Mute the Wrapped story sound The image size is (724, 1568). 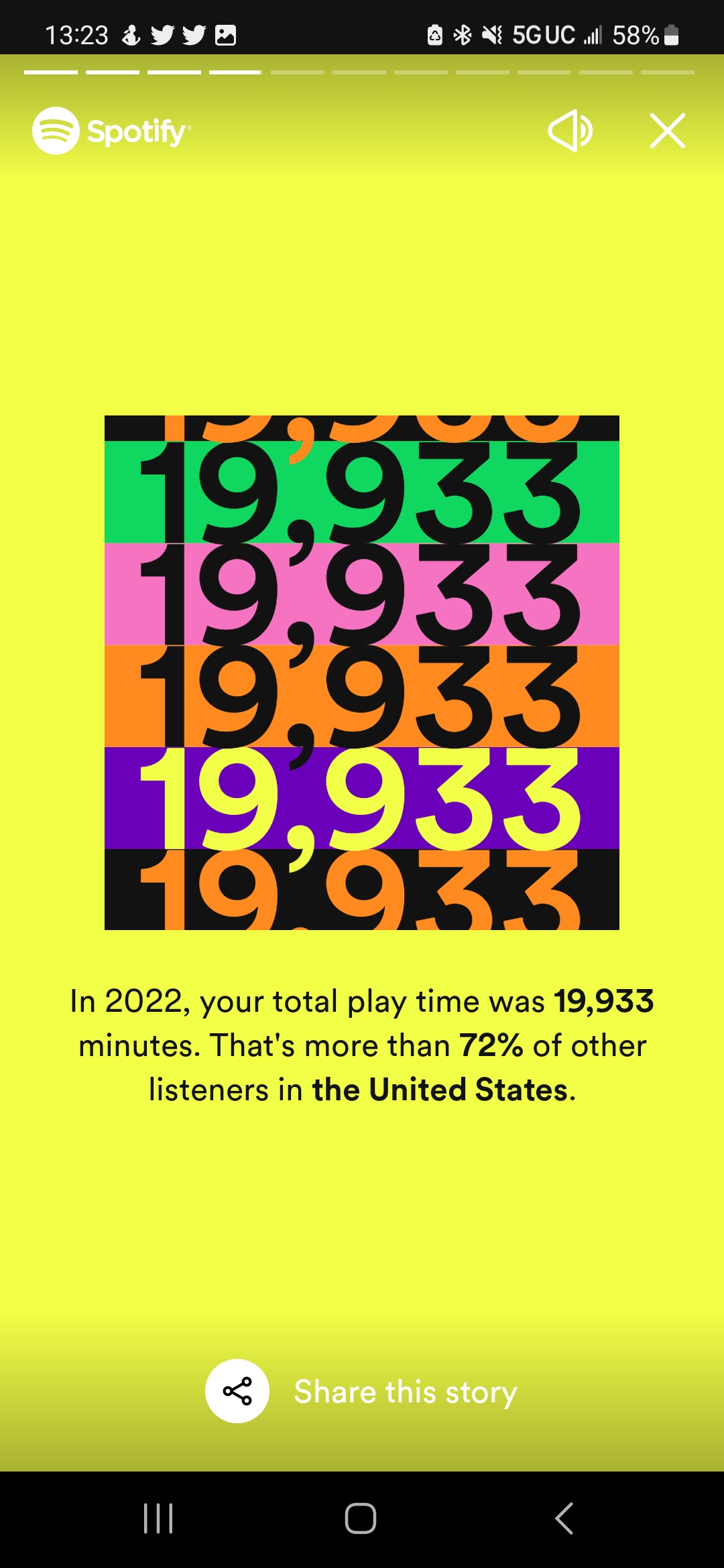click(570, 131)
